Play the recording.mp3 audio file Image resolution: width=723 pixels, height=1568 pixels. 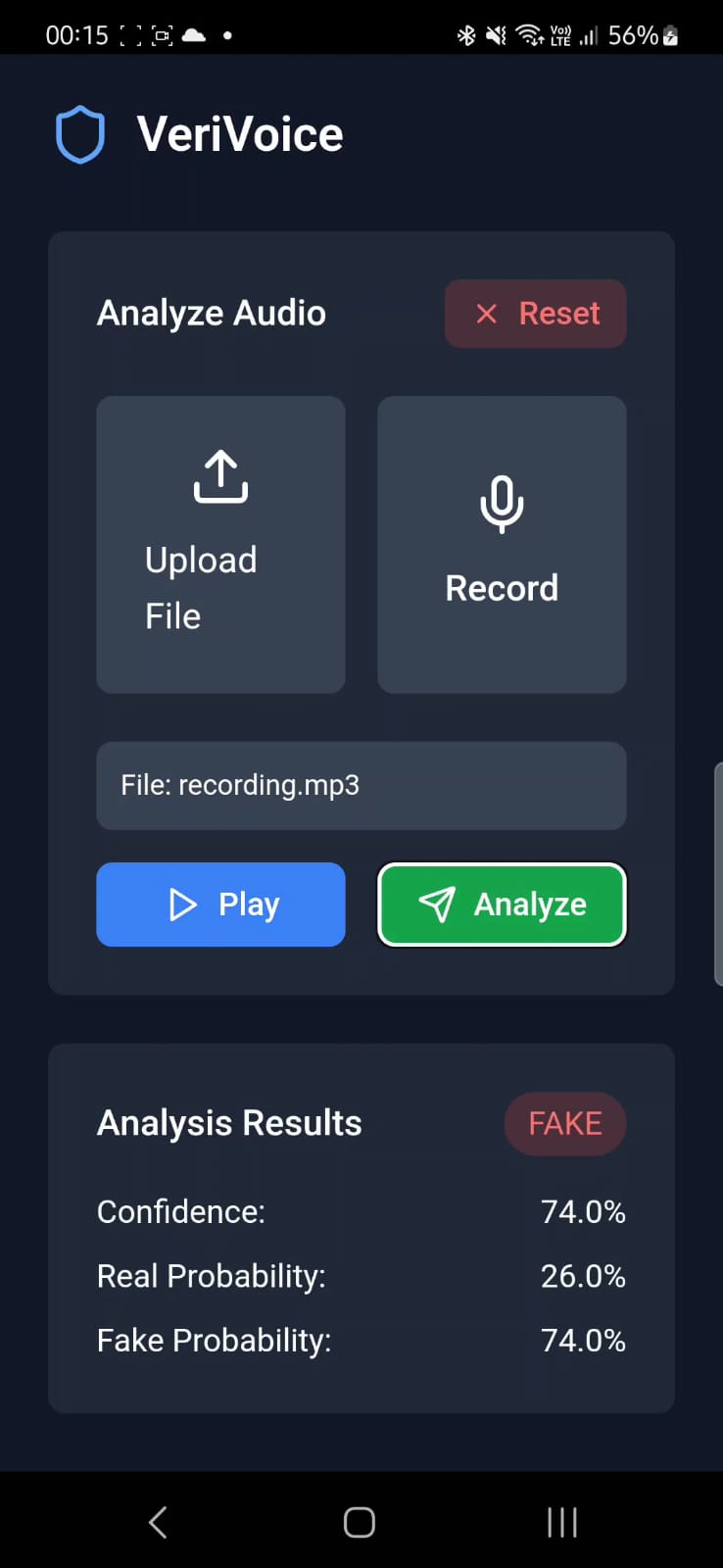pos(219,904)
